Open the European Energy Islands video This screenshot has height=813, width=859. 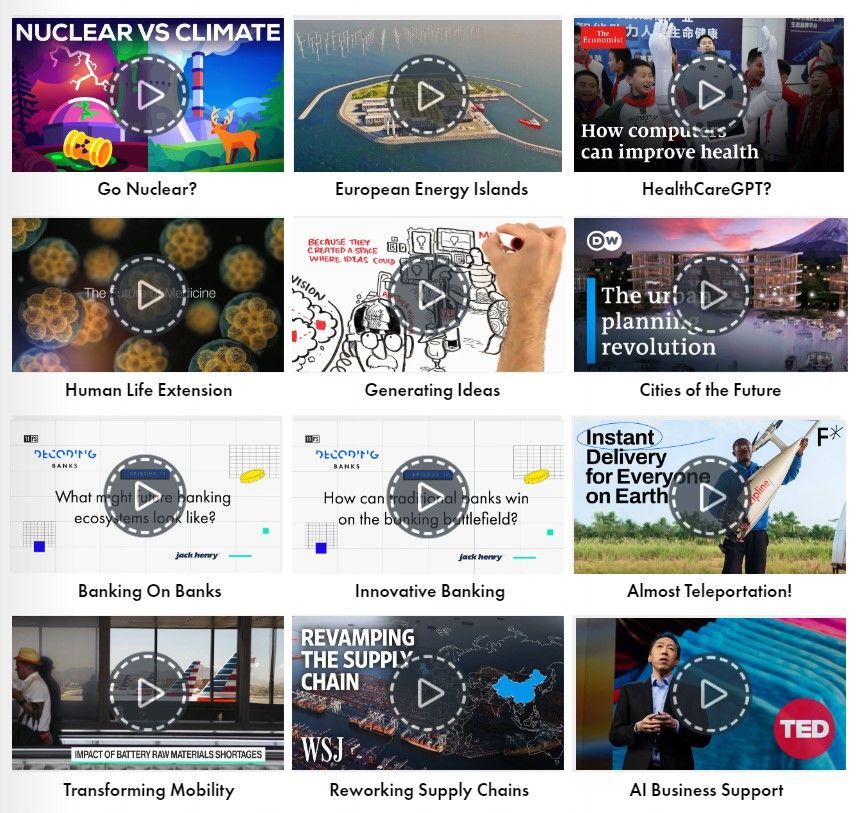[x=430, y=95]
